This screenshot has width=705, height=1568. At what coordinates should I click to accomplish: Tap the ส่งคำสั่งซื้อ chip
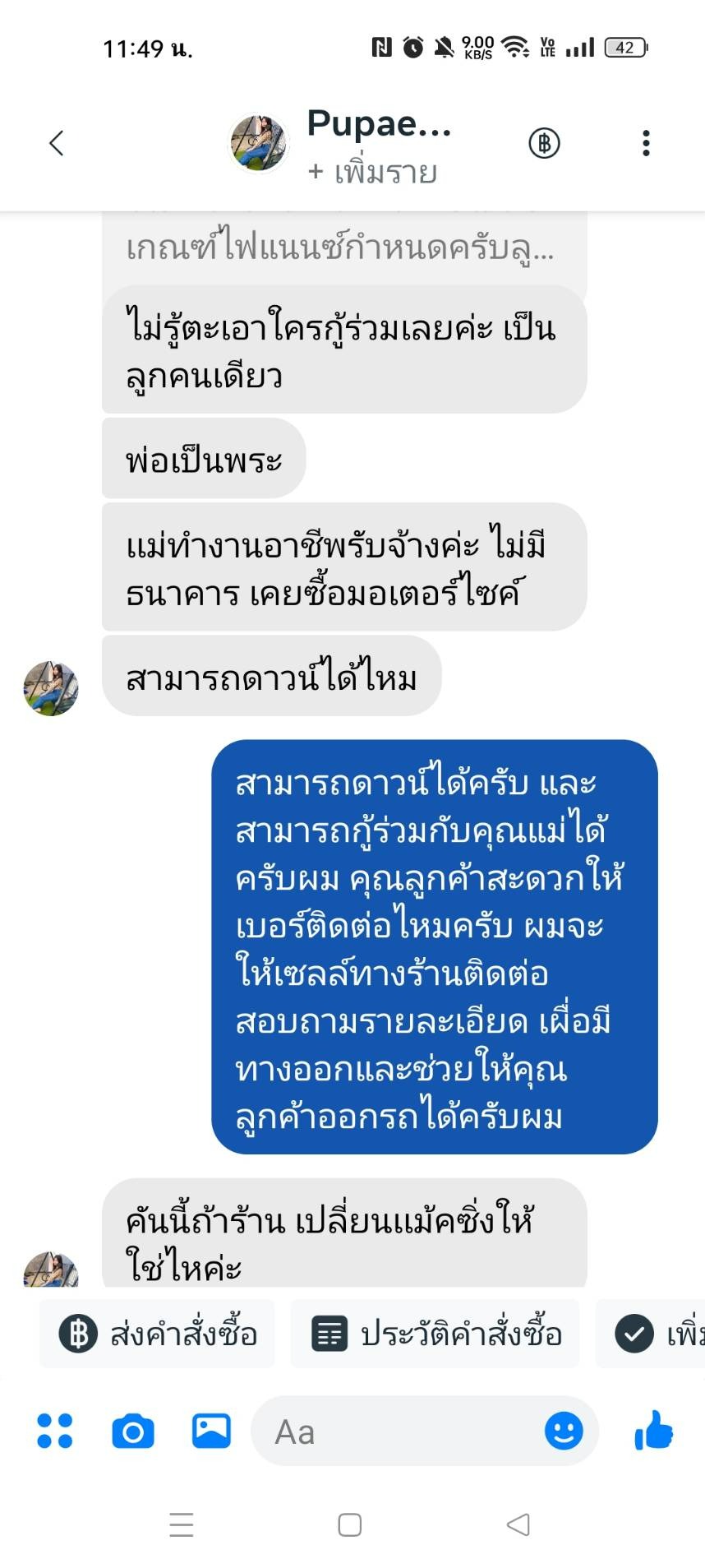point(158,1333)
